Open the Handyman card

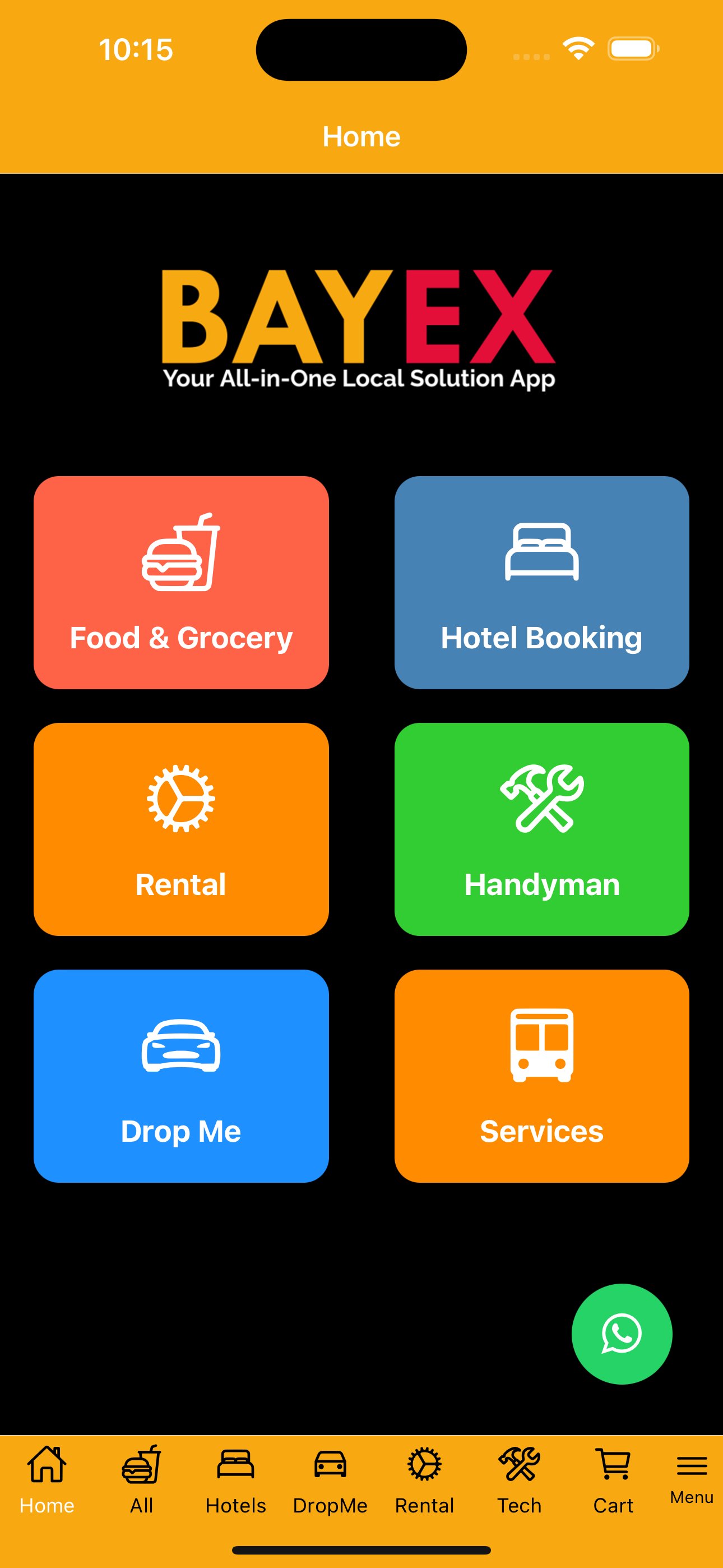tap(541, 828)
